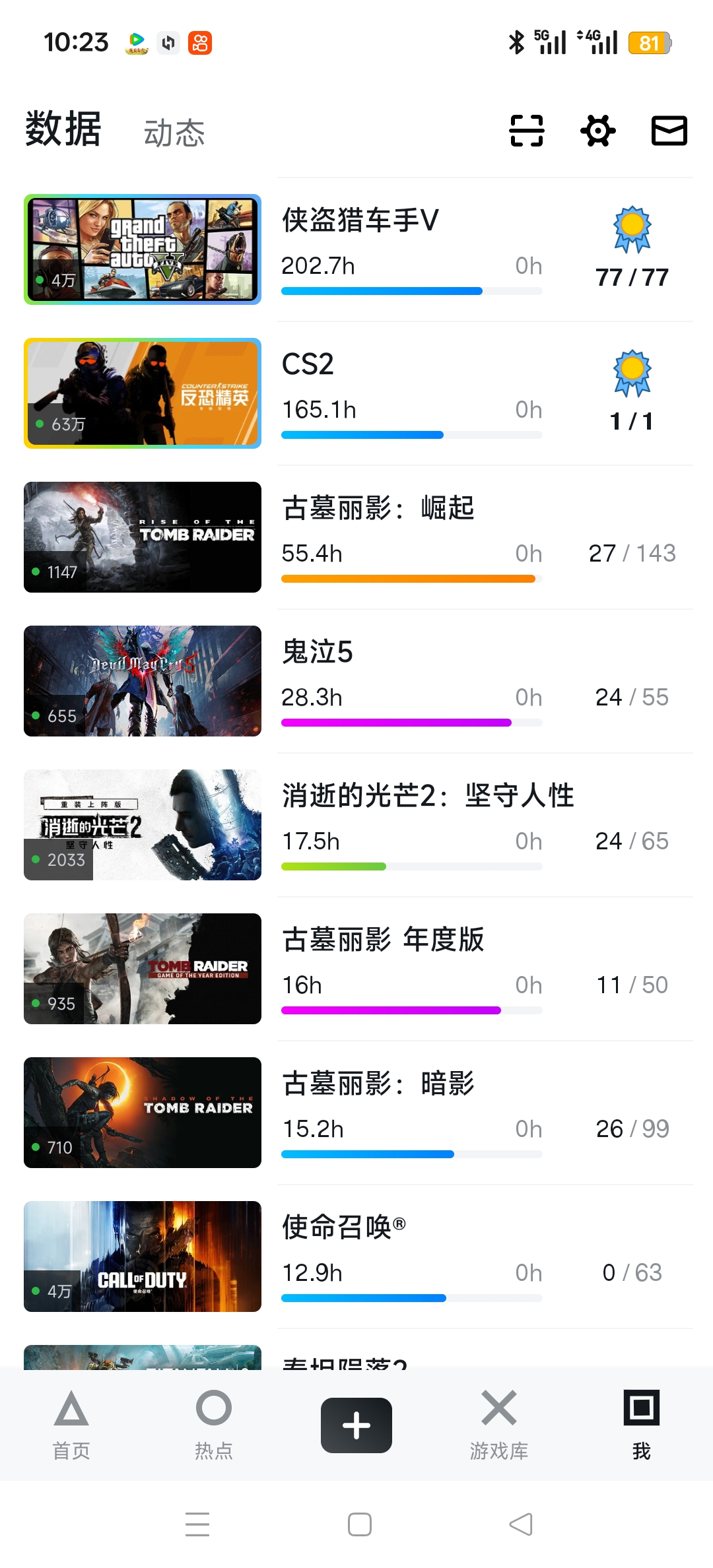Tap the plus button to create

pos(356,1425)
